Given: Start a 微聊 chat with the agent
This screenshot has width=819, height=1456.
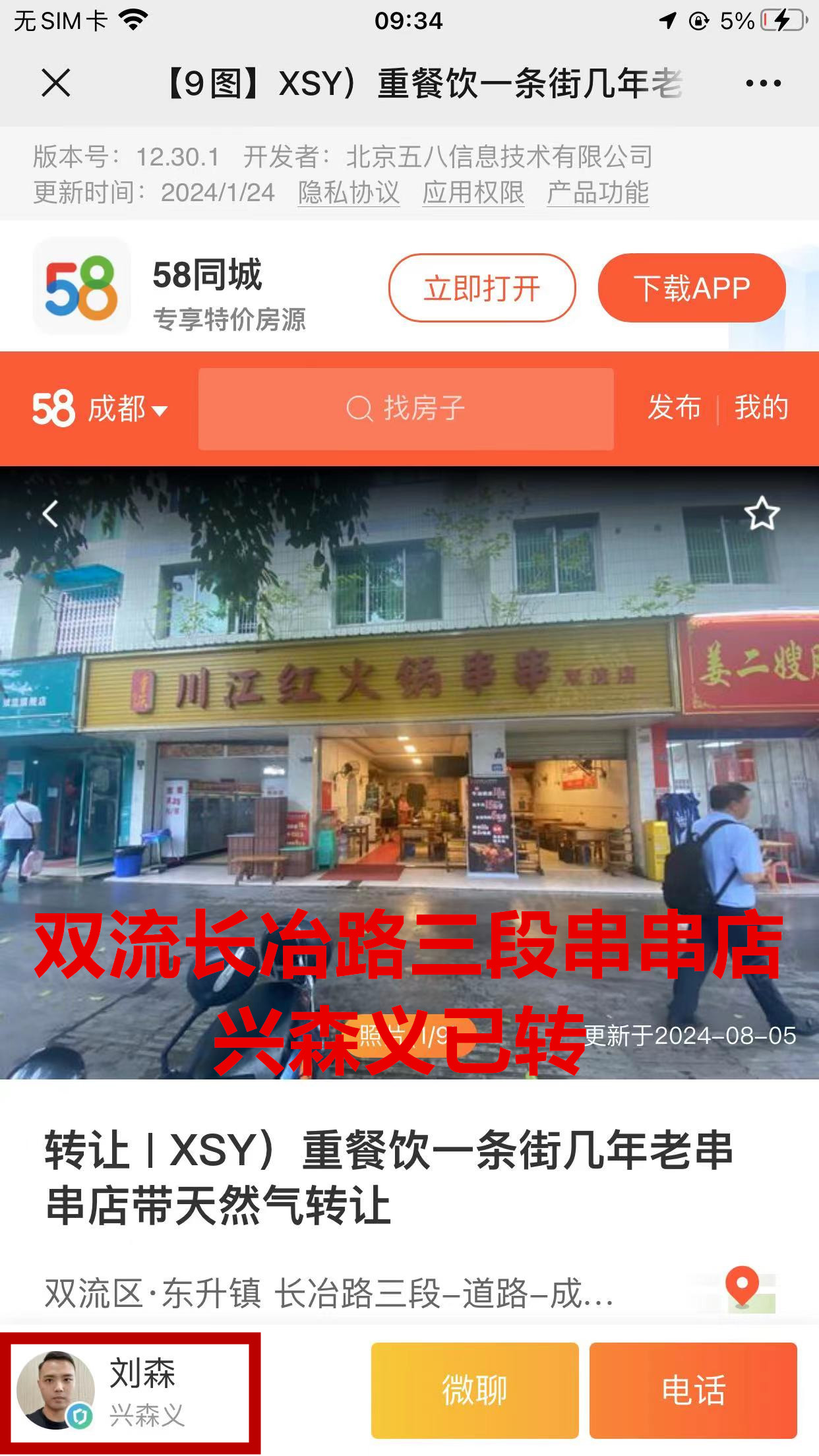Looking at the screenshot, I should click(x=474, y=1391).
